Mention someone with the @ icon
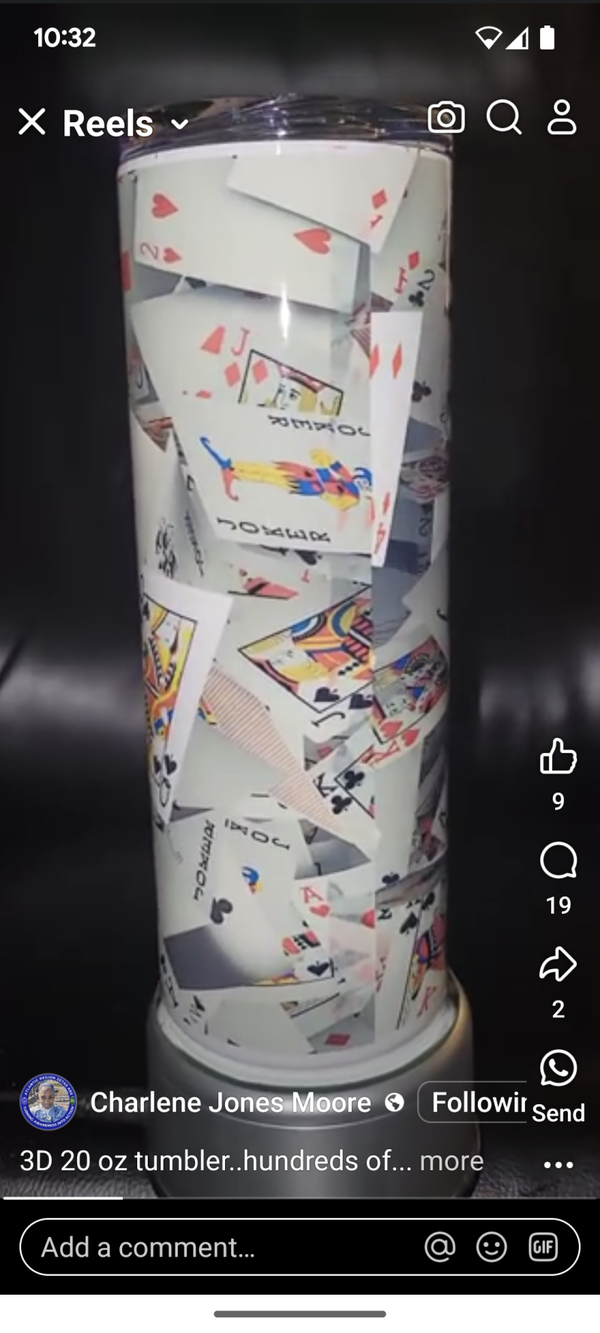The image size is (600, 1333). coord(440,1247)
